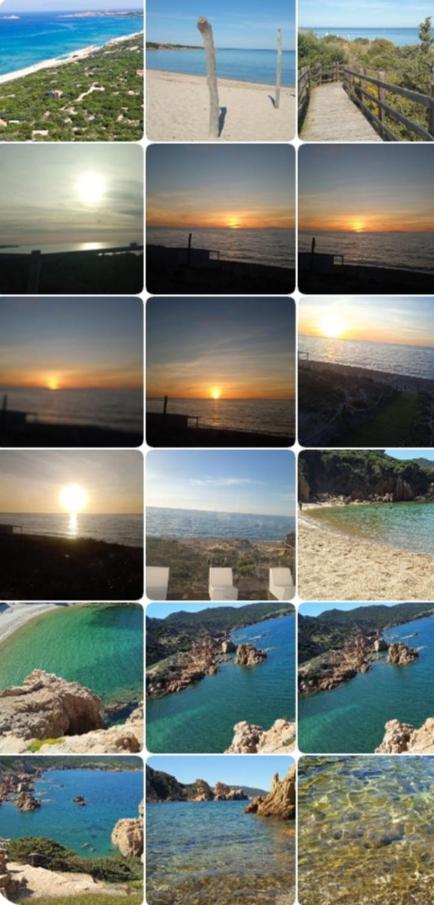Open the aerial coastline photo
This screenshot has height=905, width=434.
coord(71,70)
